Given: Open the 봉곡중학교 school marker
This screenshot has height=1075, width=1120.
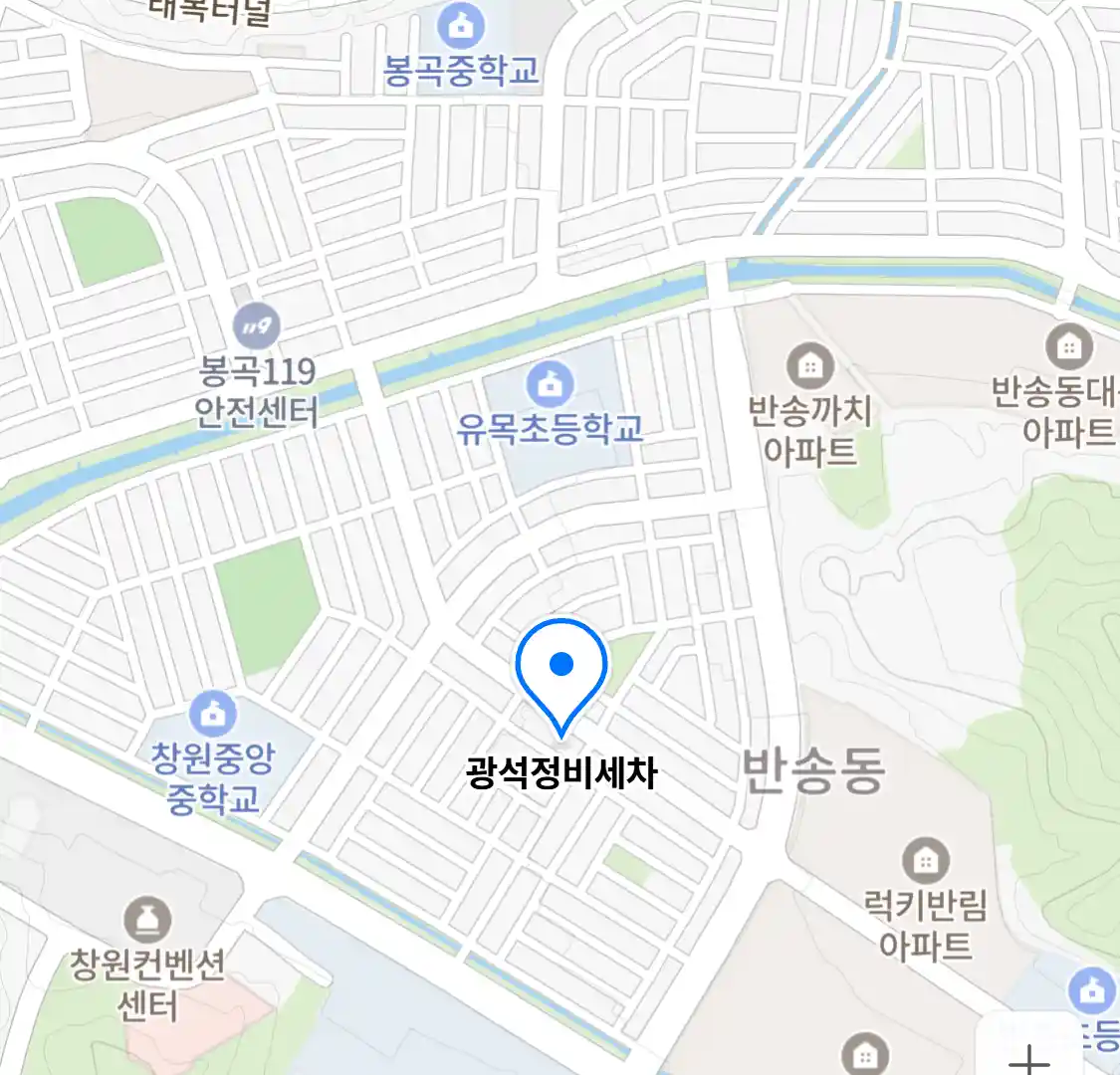Looking at the screenshot, I should click(461, 27).
